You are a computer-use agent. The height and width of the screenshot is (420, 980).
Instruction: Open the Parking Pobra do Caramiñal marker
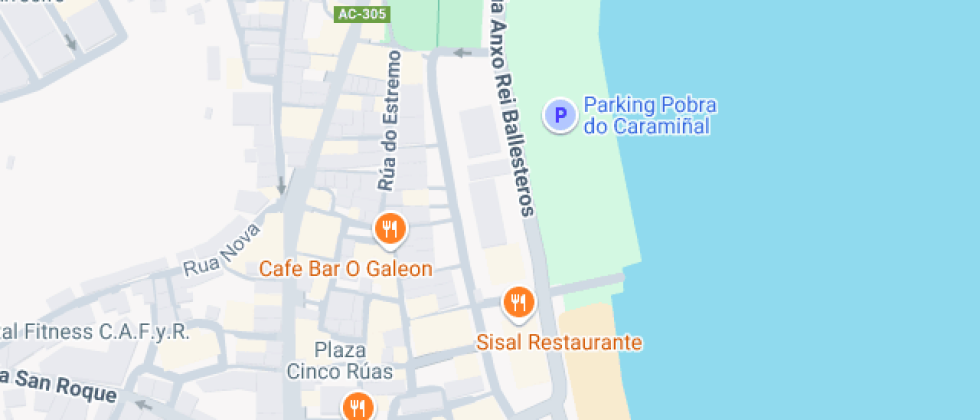(560, 116)
